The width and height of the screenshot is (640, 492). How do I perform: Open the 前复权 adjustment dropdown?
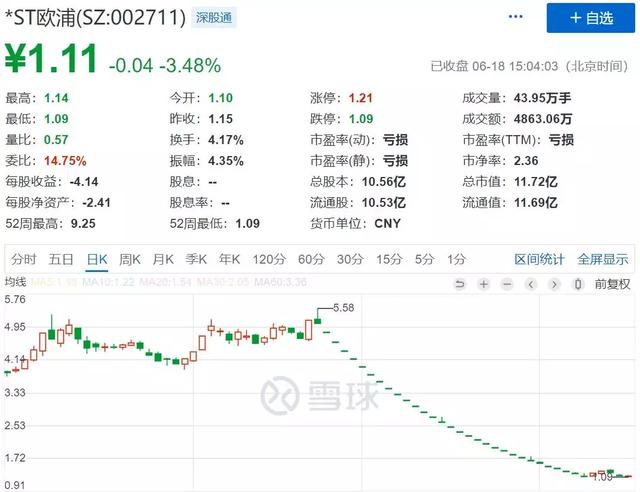612,284
